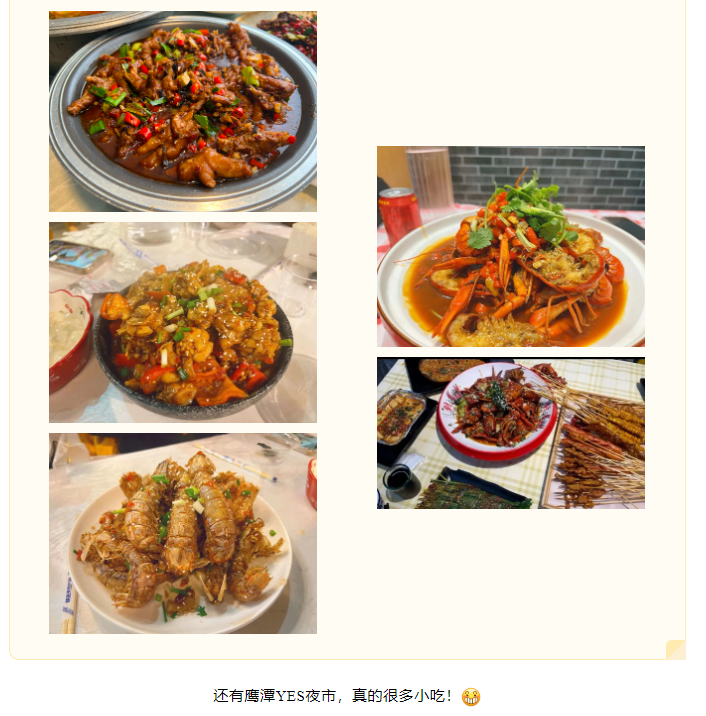Enlarge the crayfish with cilantro photo
This screenshot has height=716, width=706.
click(x=510, y=246)
